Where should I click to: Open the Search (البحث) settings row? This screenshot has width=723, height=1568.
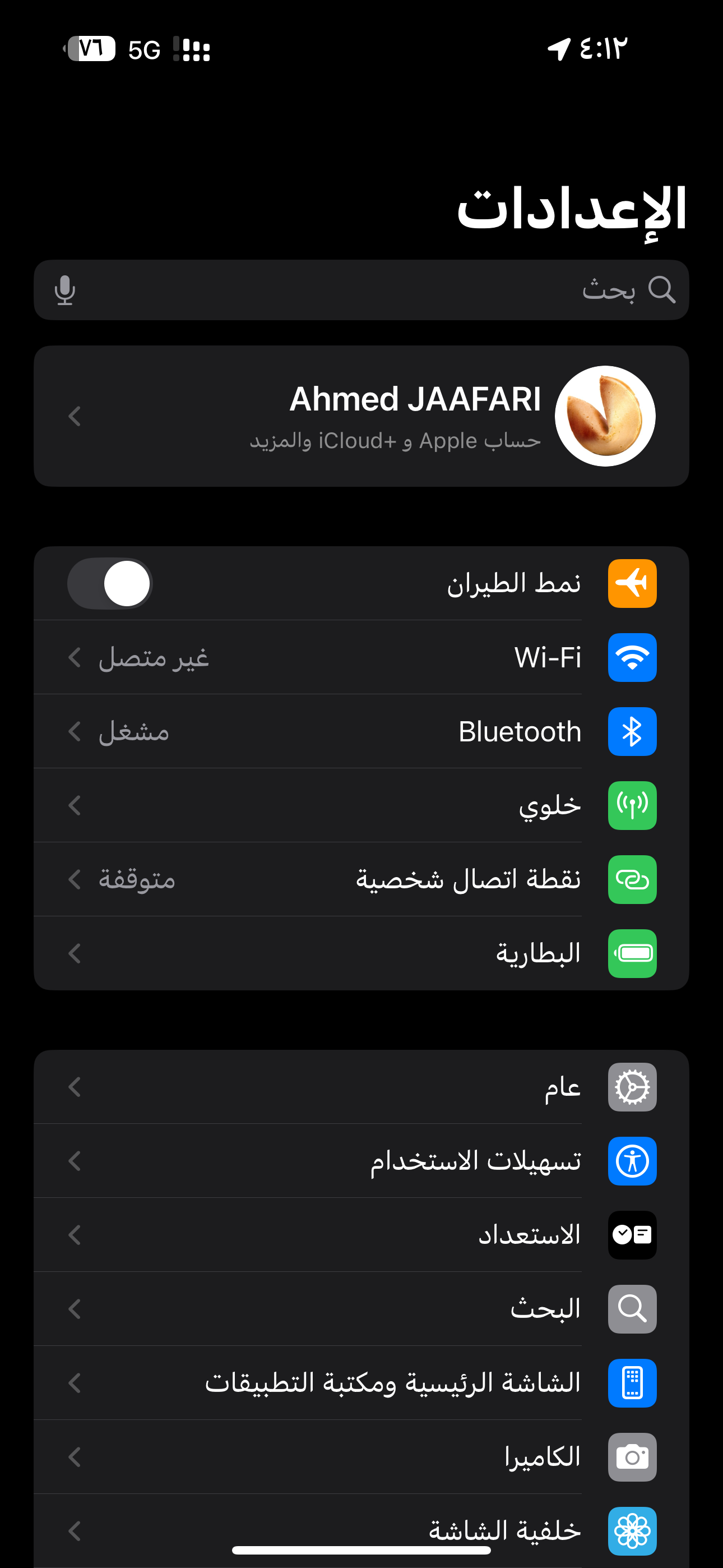pos(361,1309)
